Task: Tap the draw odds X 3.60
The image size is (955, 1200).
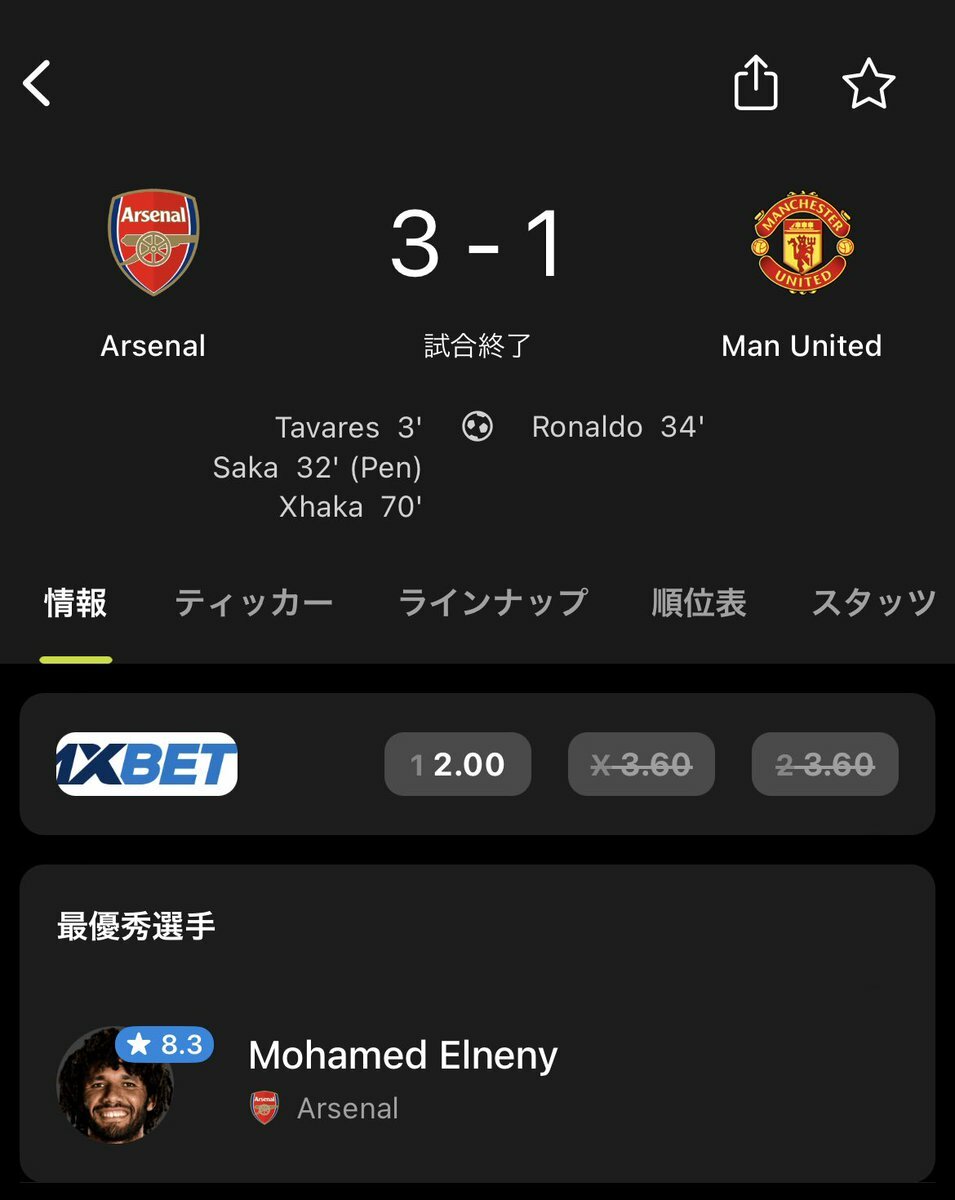Action: (641, 764)
